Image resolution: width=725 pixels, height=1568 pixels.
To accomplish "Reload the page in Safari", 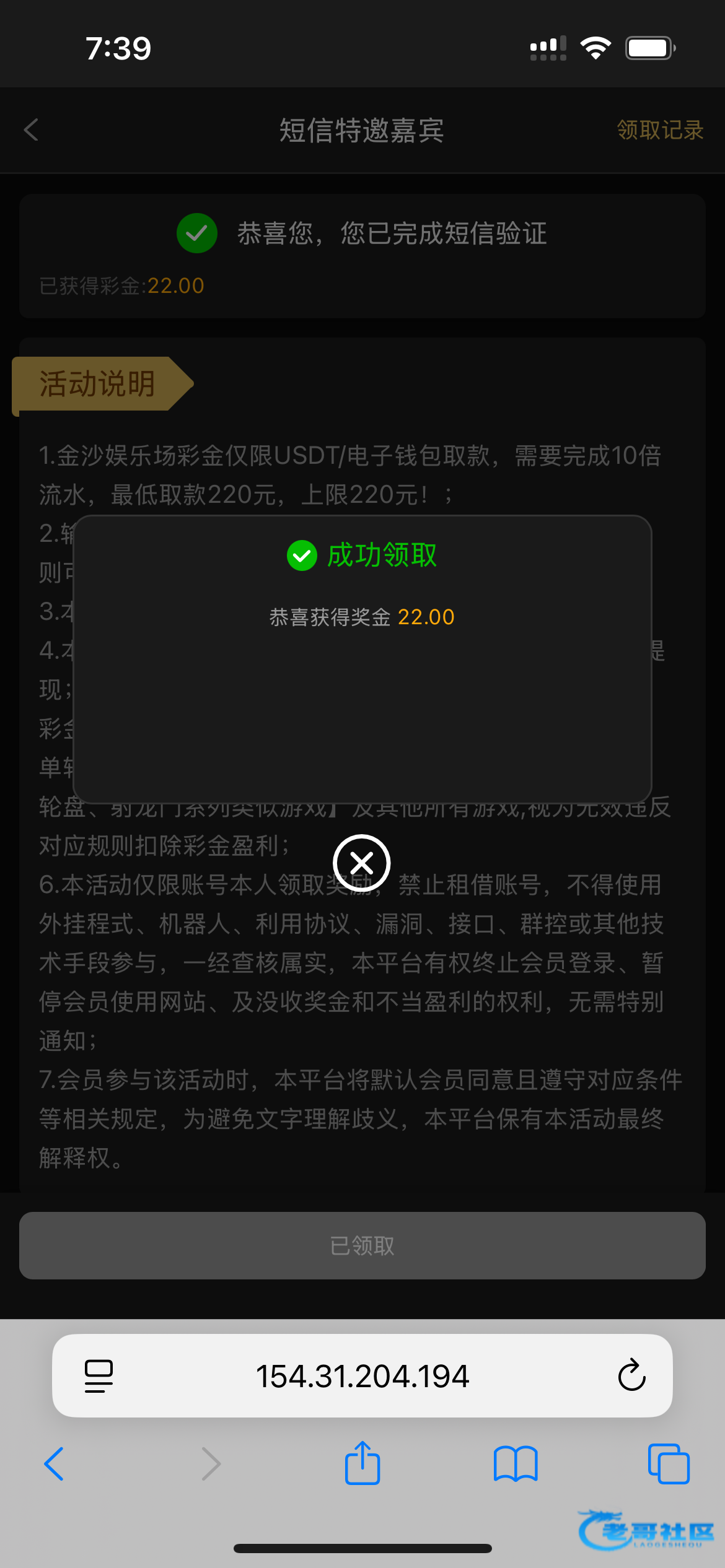I will [631, 1375].
